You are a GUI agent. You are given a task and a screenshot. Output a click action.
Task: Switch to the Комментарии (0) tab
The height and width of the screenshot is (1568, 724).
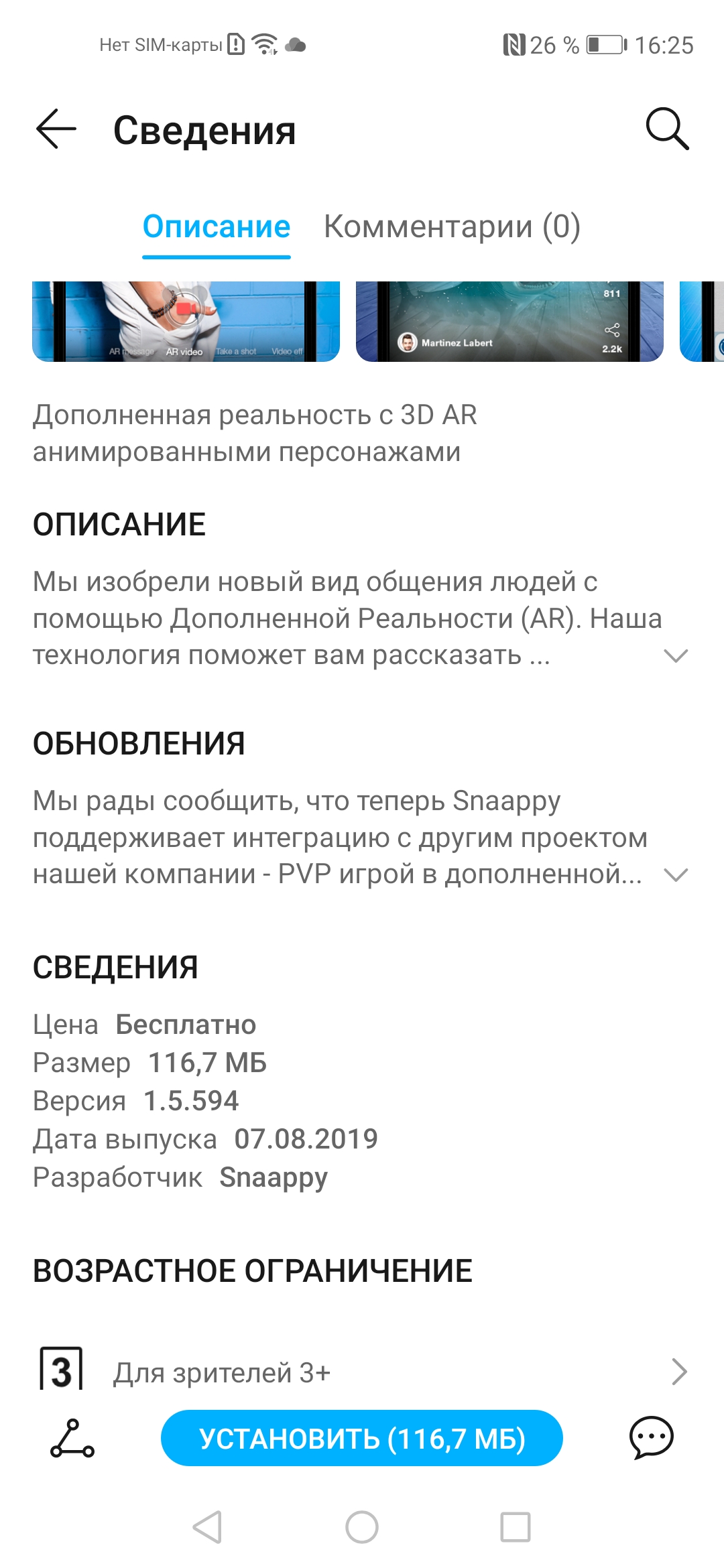(x=452, y=226)
